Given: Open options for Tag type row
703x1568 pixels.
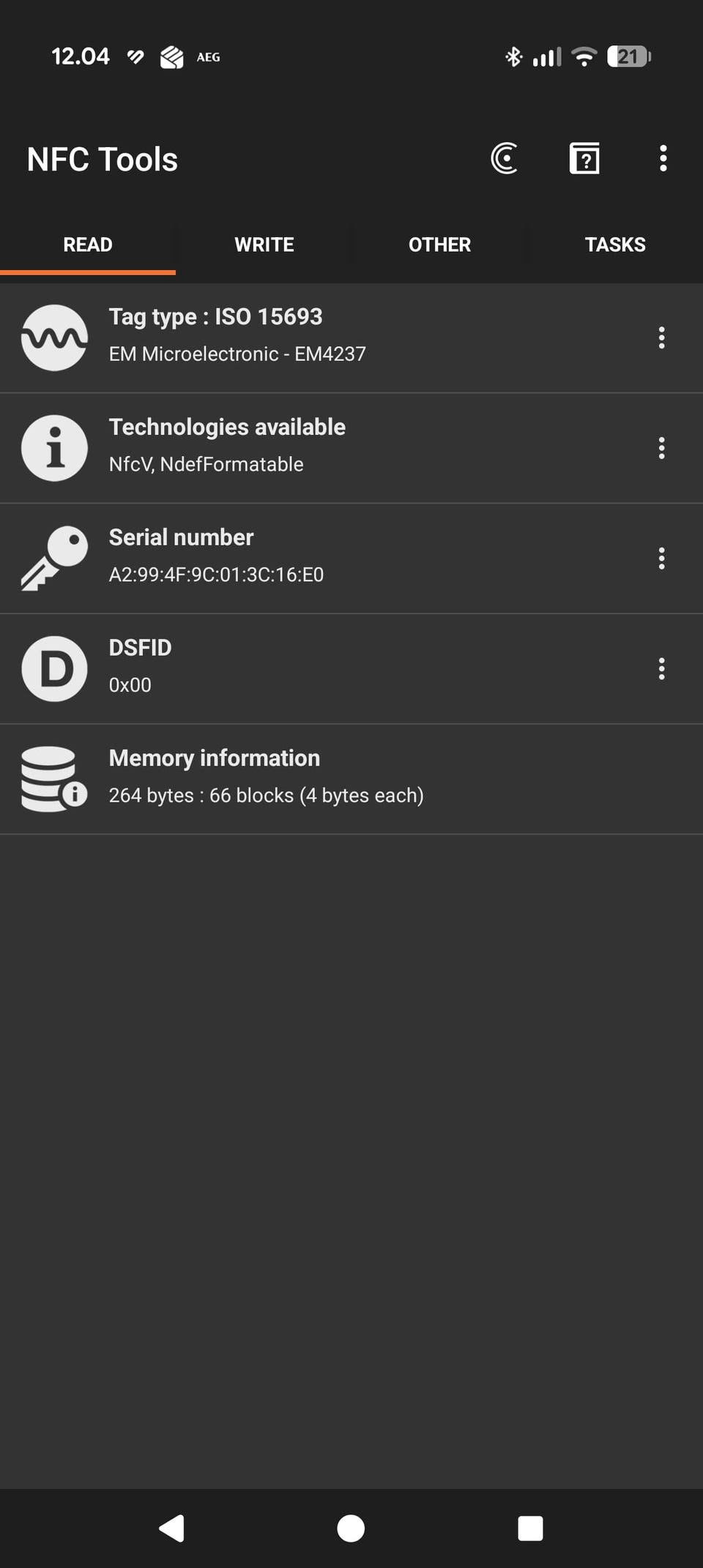Looking at the screenshot, I should pyautogui.click(x=661, y=337).
